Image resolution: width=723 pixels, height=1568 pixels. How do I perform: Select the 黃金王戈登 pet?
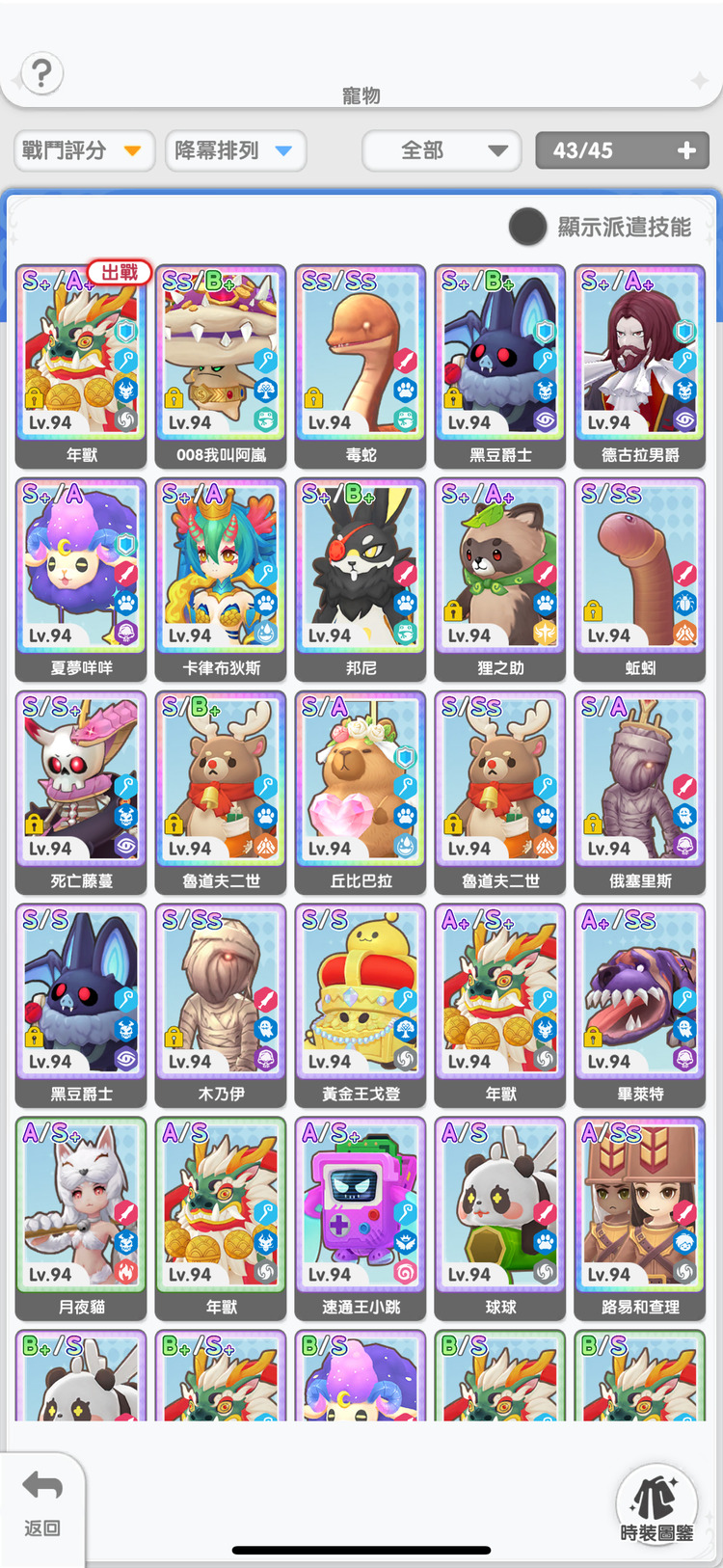[x=361, y=1004]
